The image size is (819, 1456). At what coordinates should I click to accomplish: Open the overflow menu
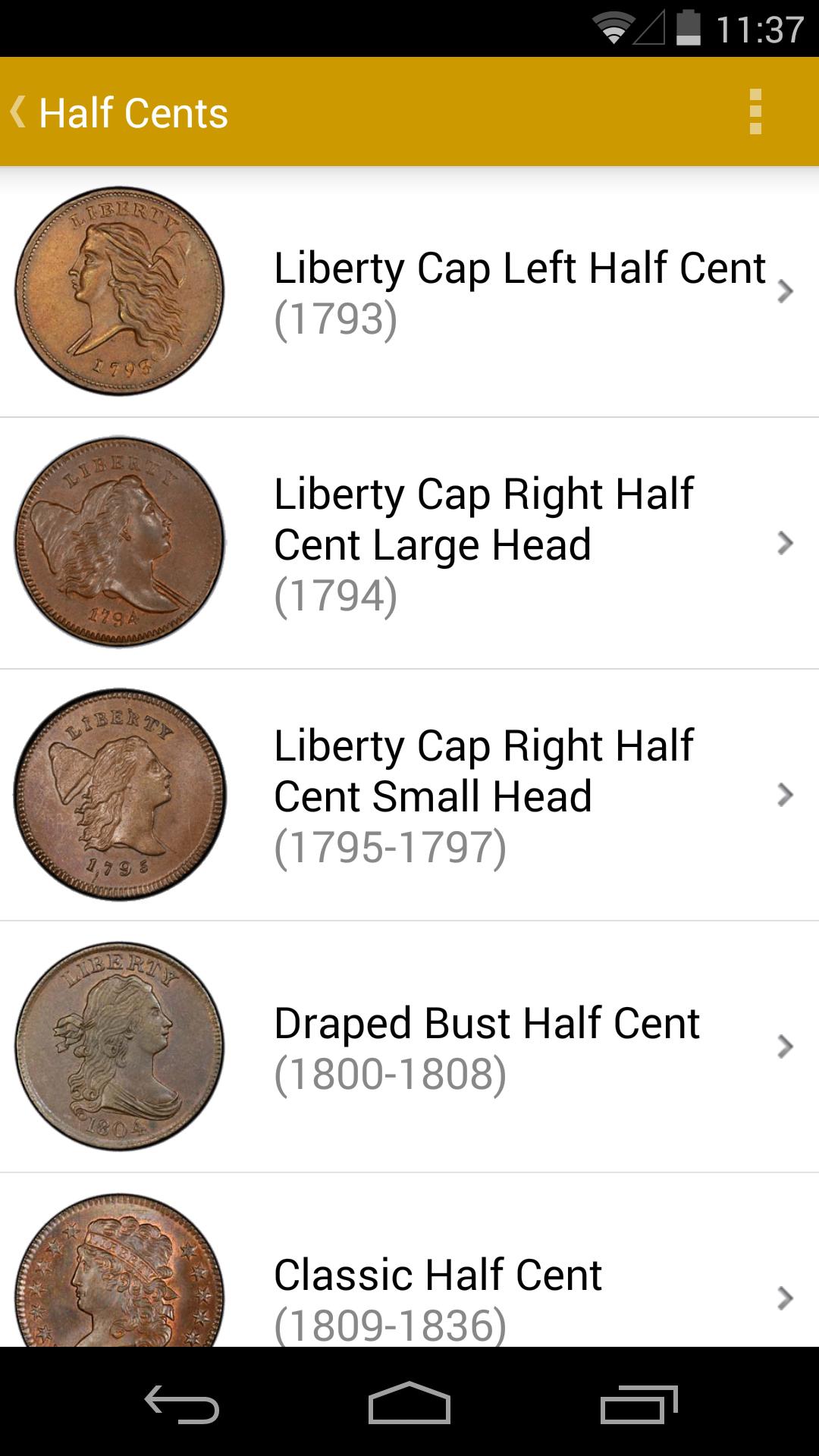click(x=755, y=112)
